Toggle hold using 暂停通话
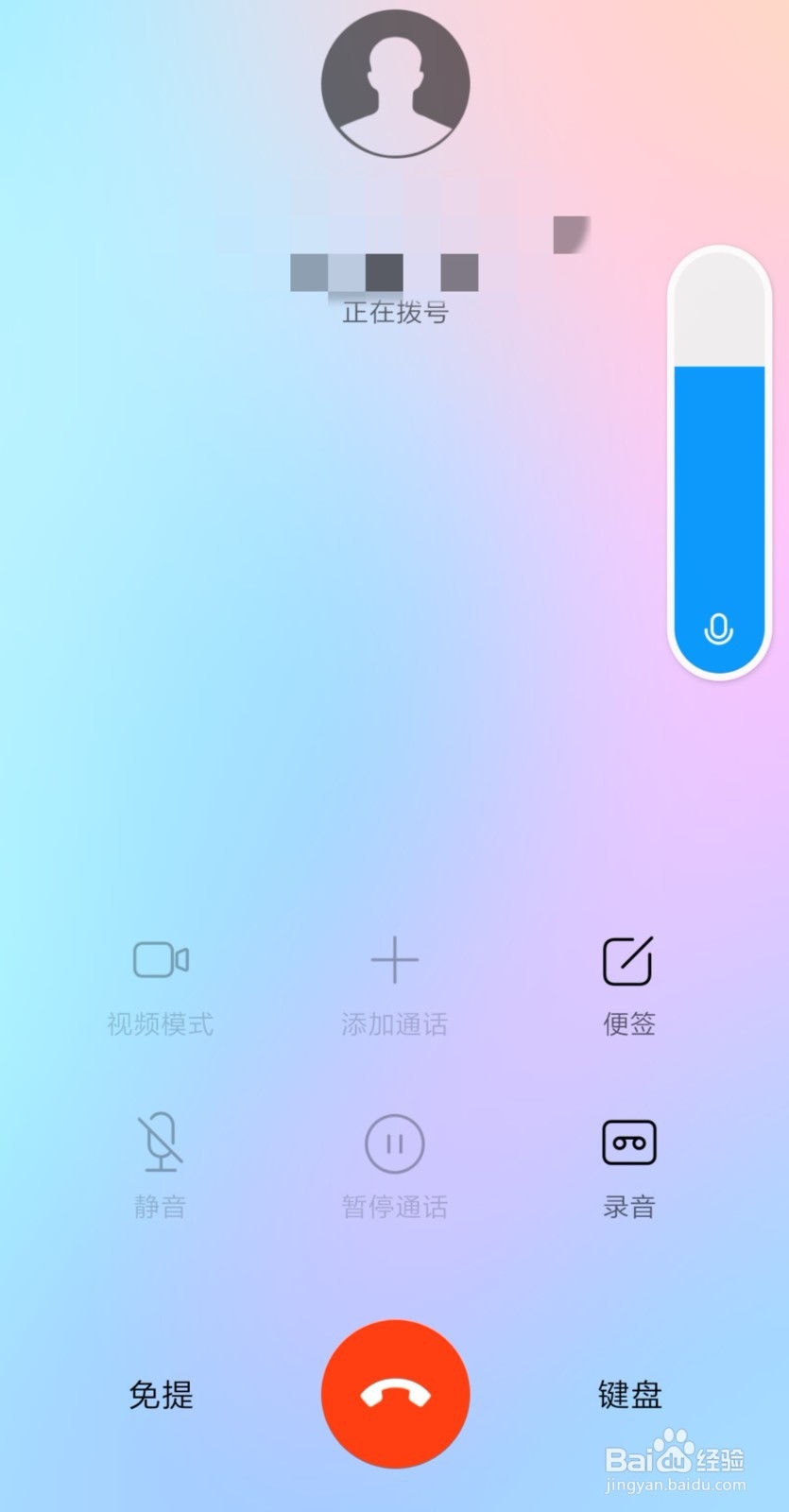 coord(394,1164)
